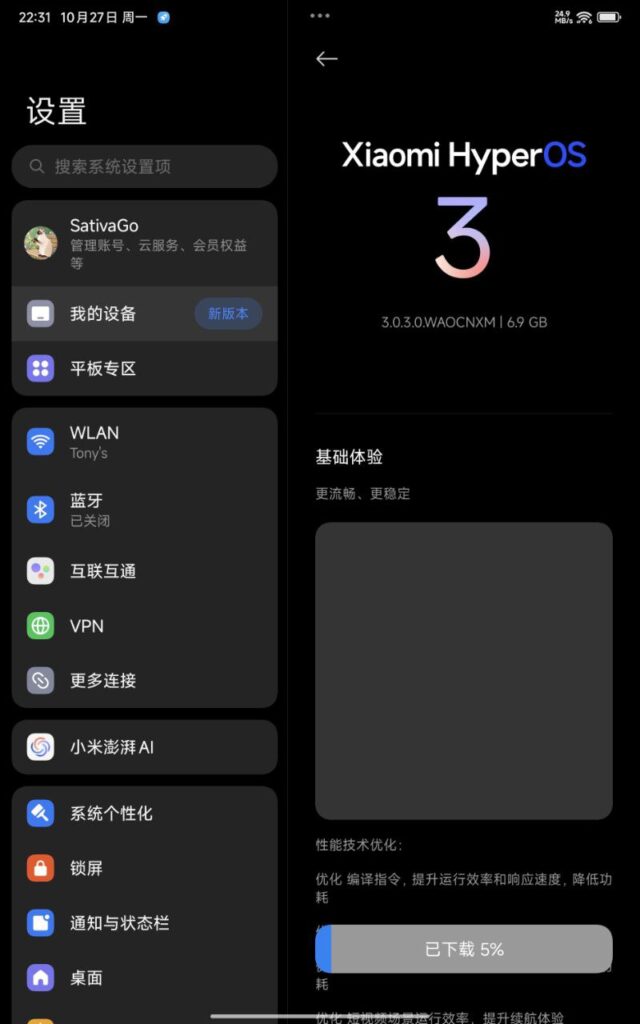The width and height of the screenshot is (640, 1024).
Task: Open VPN settings
Action: 145,626
